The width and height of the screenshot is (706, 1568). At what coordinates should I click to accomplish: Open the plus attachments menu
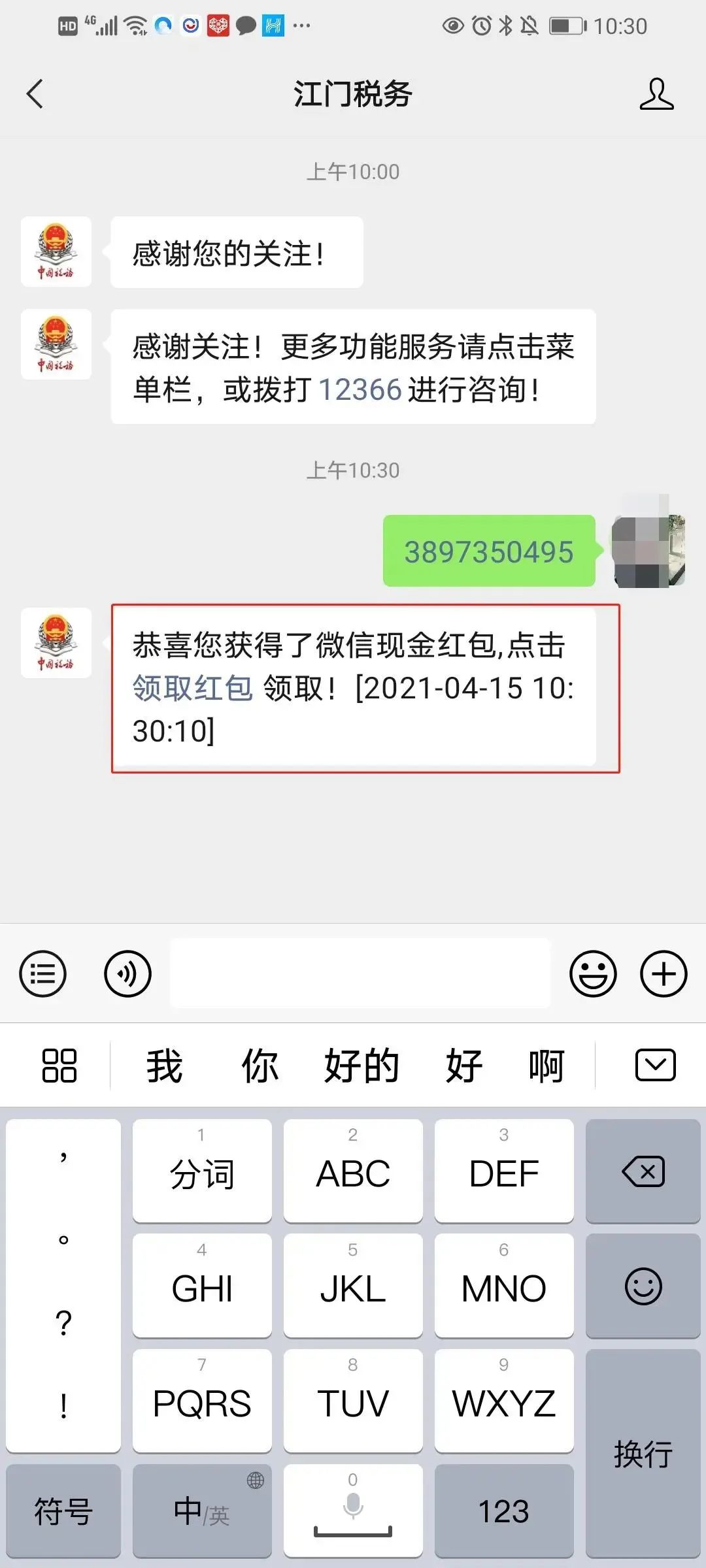pos(664,973)
